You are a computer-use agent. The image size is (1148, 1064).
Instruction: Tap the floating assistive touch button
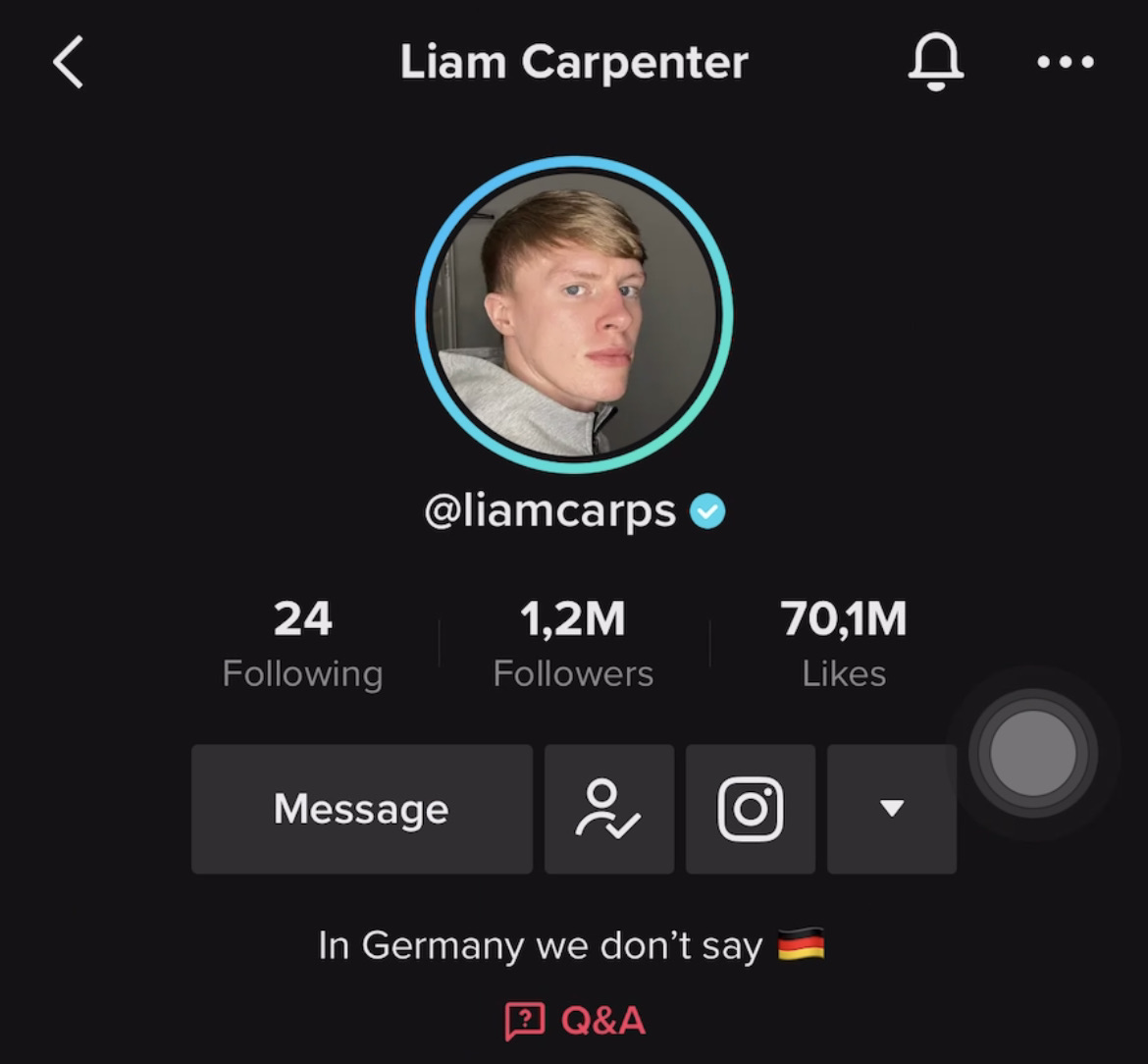[x=1032, y=754]
